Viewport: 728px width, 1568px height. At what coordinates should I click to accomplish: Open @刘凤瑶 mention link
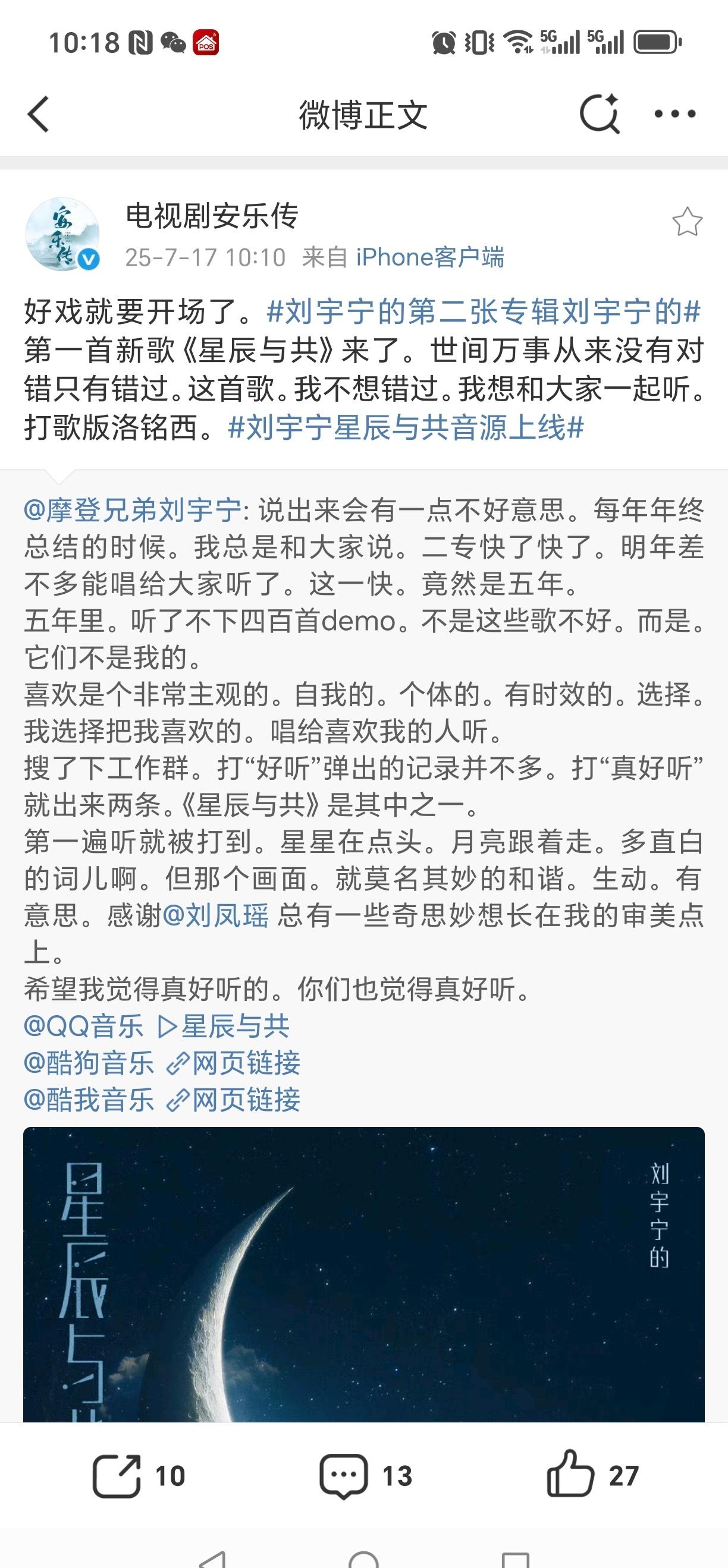[216, 916]
